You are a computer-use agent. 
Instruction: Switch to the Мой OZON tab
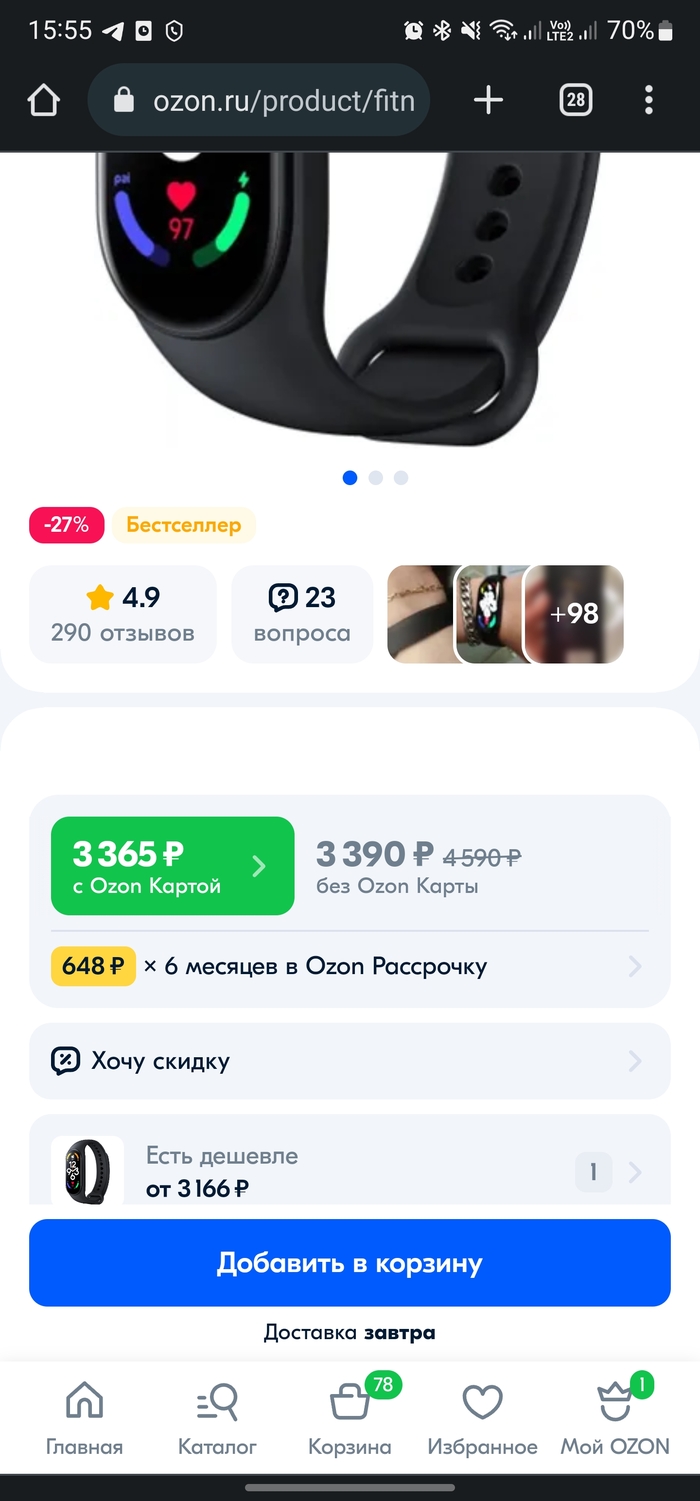click(x=614, y=1417)
